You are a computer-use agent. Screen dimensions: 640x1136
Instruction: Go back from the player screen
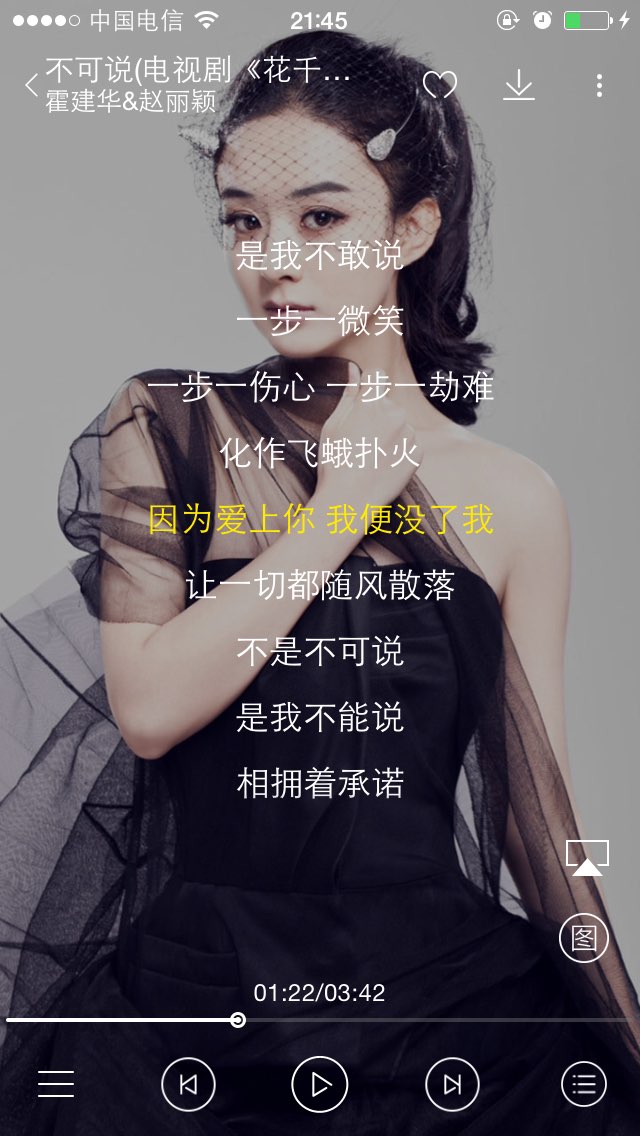pos(31,85)
